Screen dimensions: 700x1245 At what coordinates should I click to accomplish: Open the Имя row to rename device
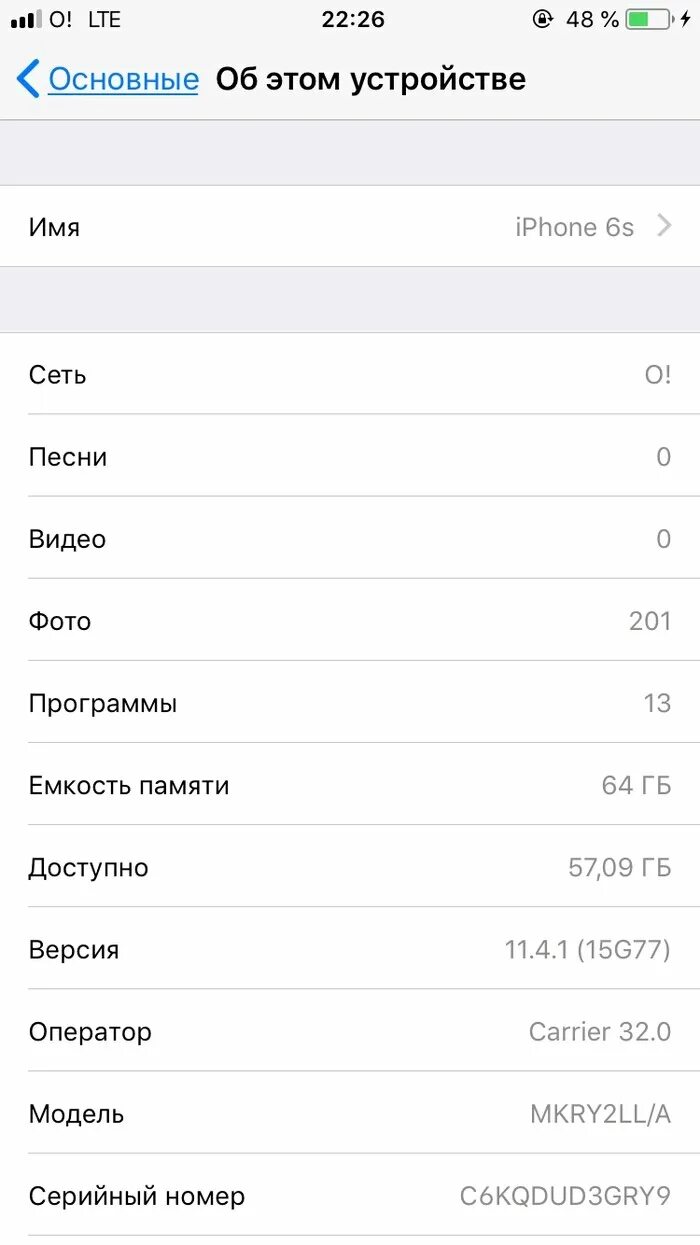pos(350,227)
